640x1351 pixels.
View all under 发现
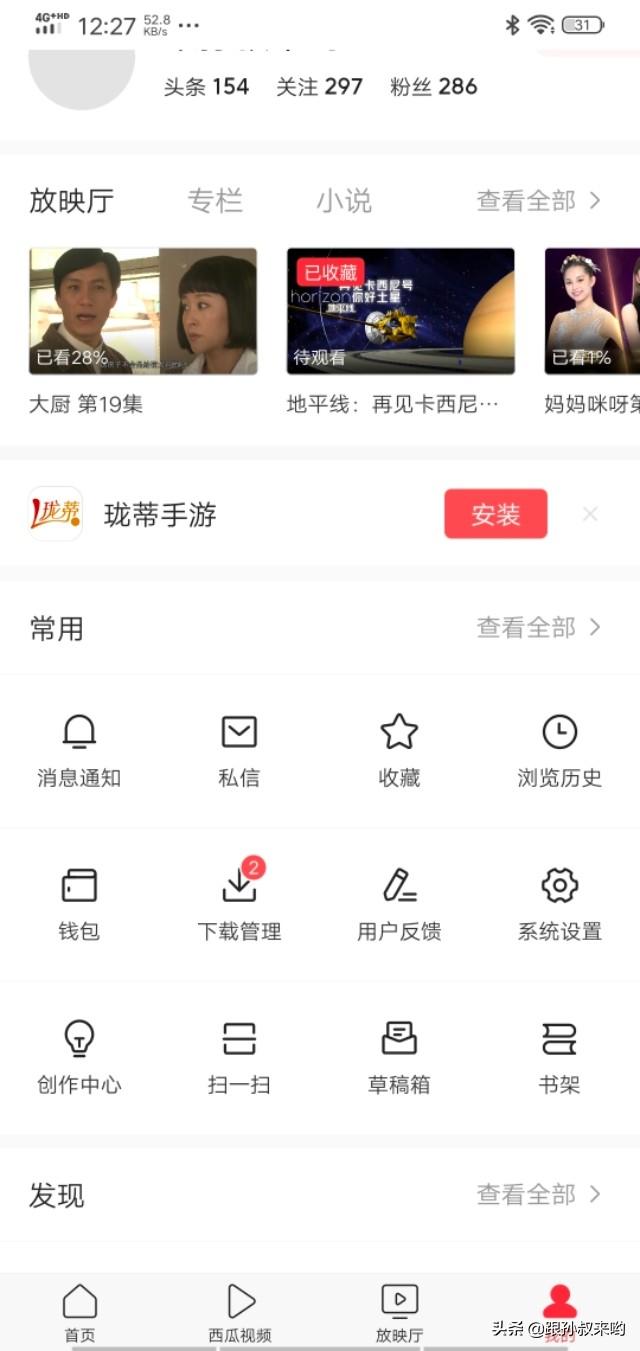point(538,1194)
